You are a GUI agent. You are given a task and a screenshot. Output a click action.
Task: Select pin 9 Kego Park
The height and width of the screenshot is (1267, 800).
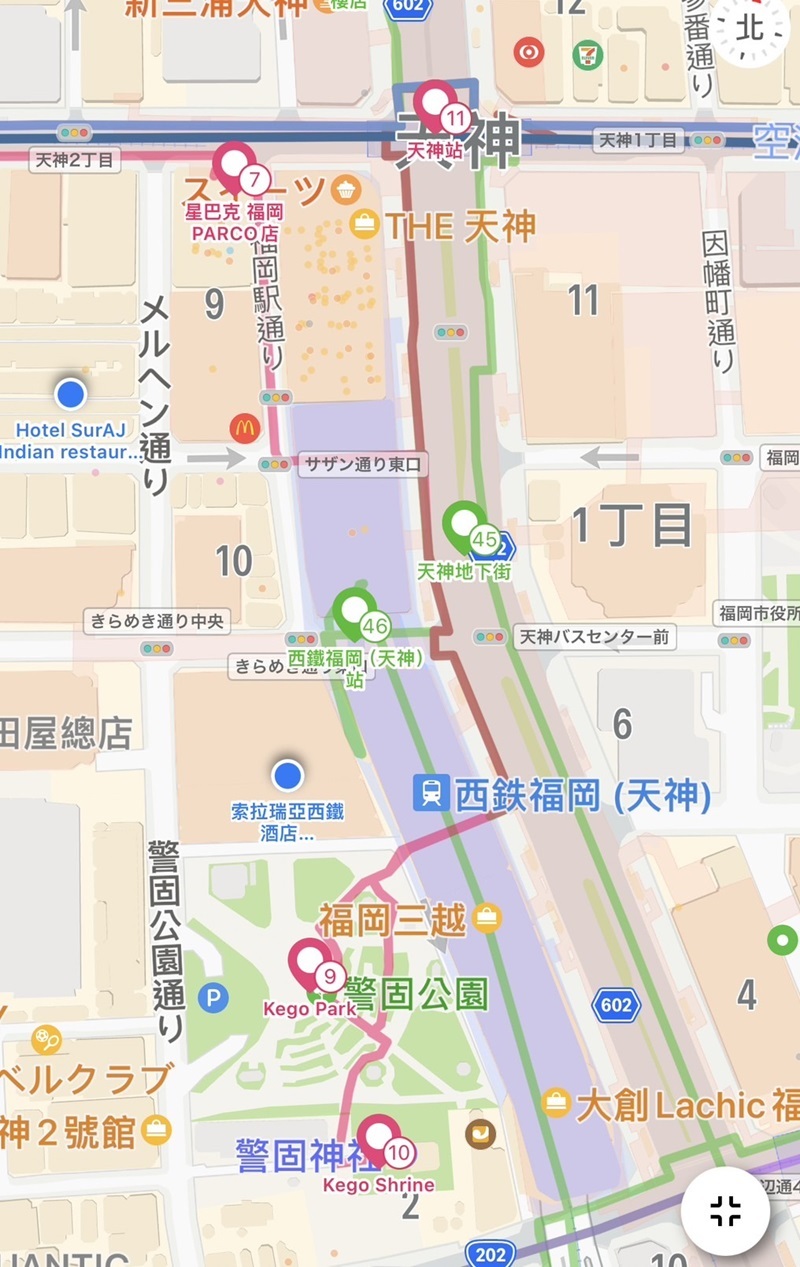(x=311, y=963)
